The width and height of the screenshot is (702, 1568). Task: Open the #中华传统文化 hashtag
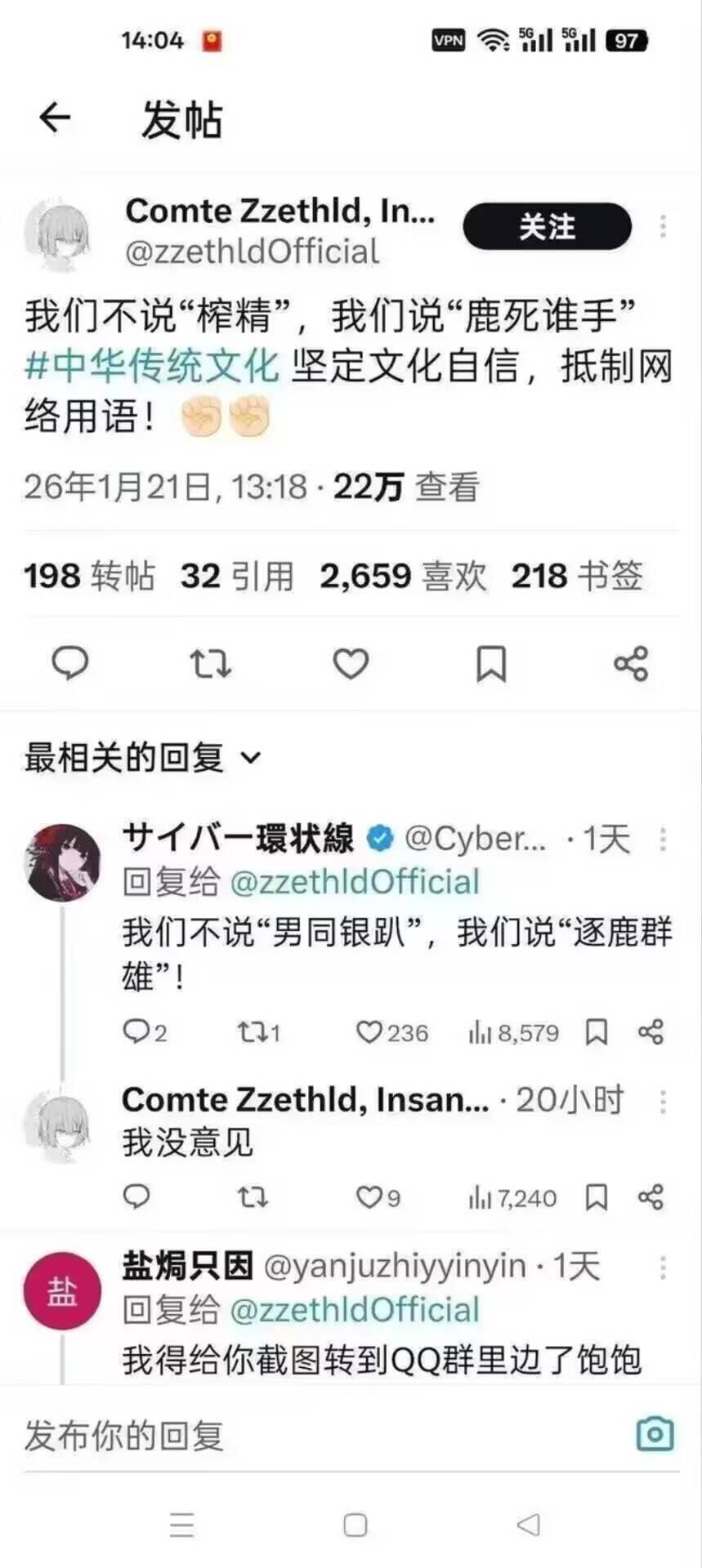click(152, 365)
